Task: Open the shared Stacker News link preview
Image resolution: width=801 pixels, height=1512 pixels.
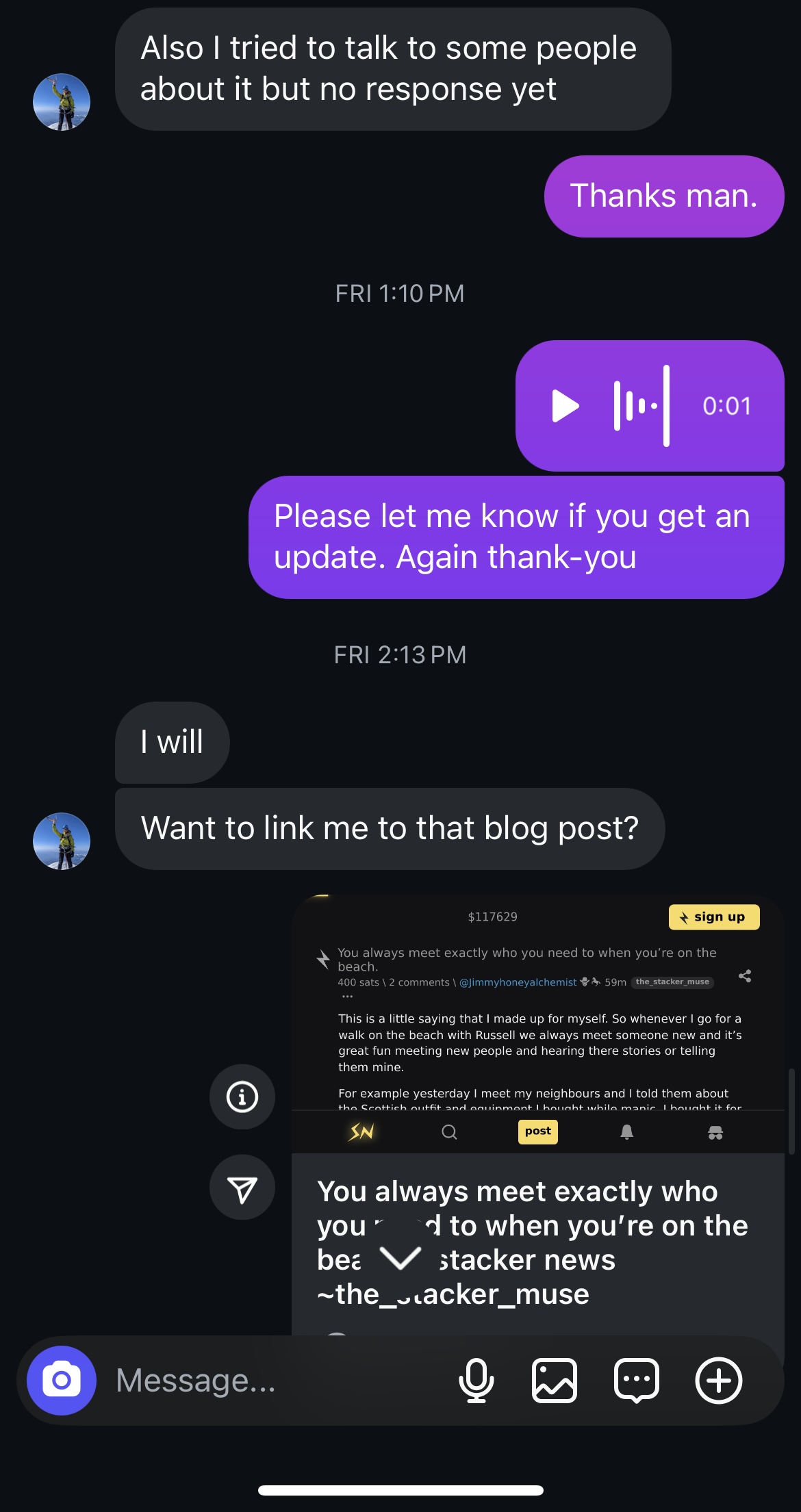Action: click(537, 1027)
